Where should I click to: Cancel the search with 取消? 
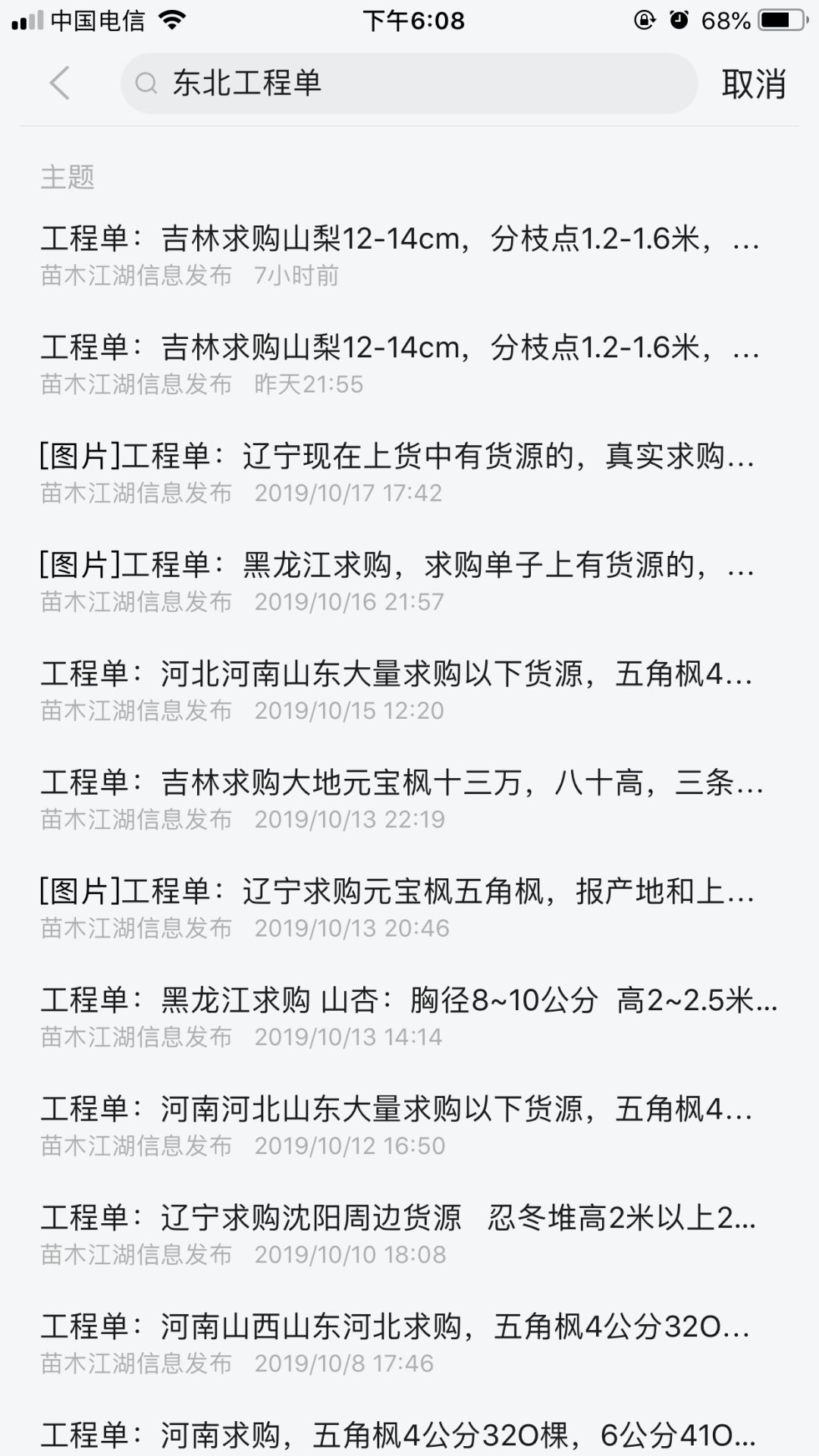tap(753, 83)
